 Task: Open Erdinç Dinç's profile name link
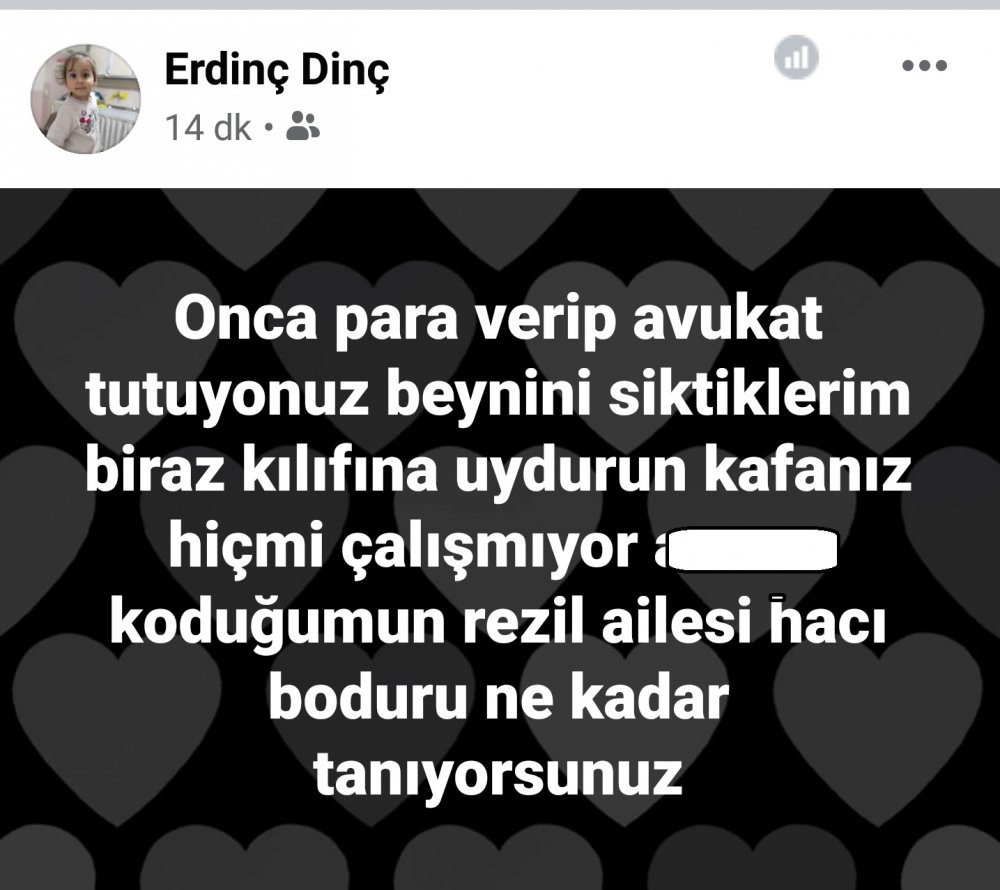point(277,71)
